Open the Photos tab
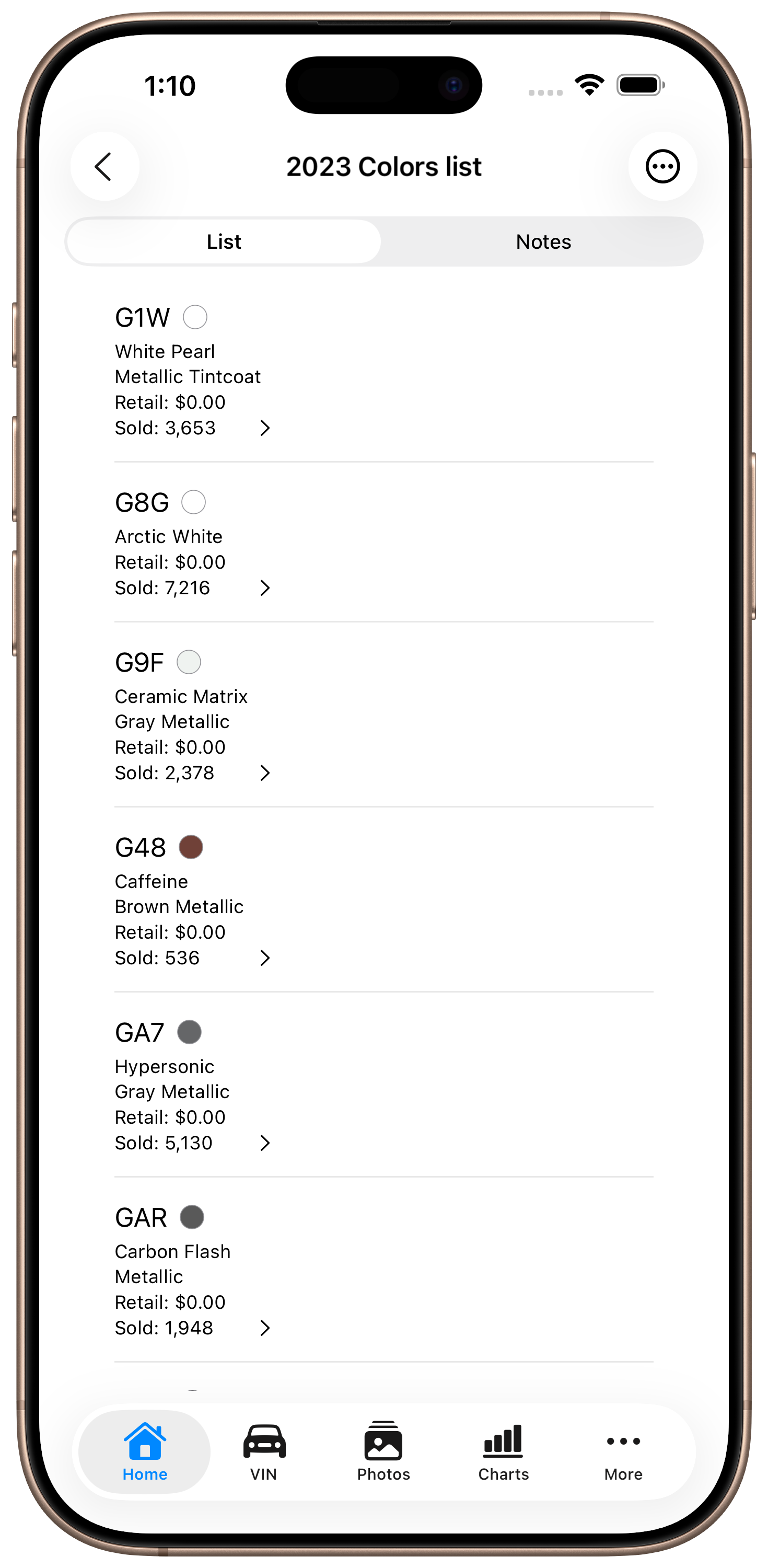This screenshot has width=768, height=1568. (x=383, y=1452)
